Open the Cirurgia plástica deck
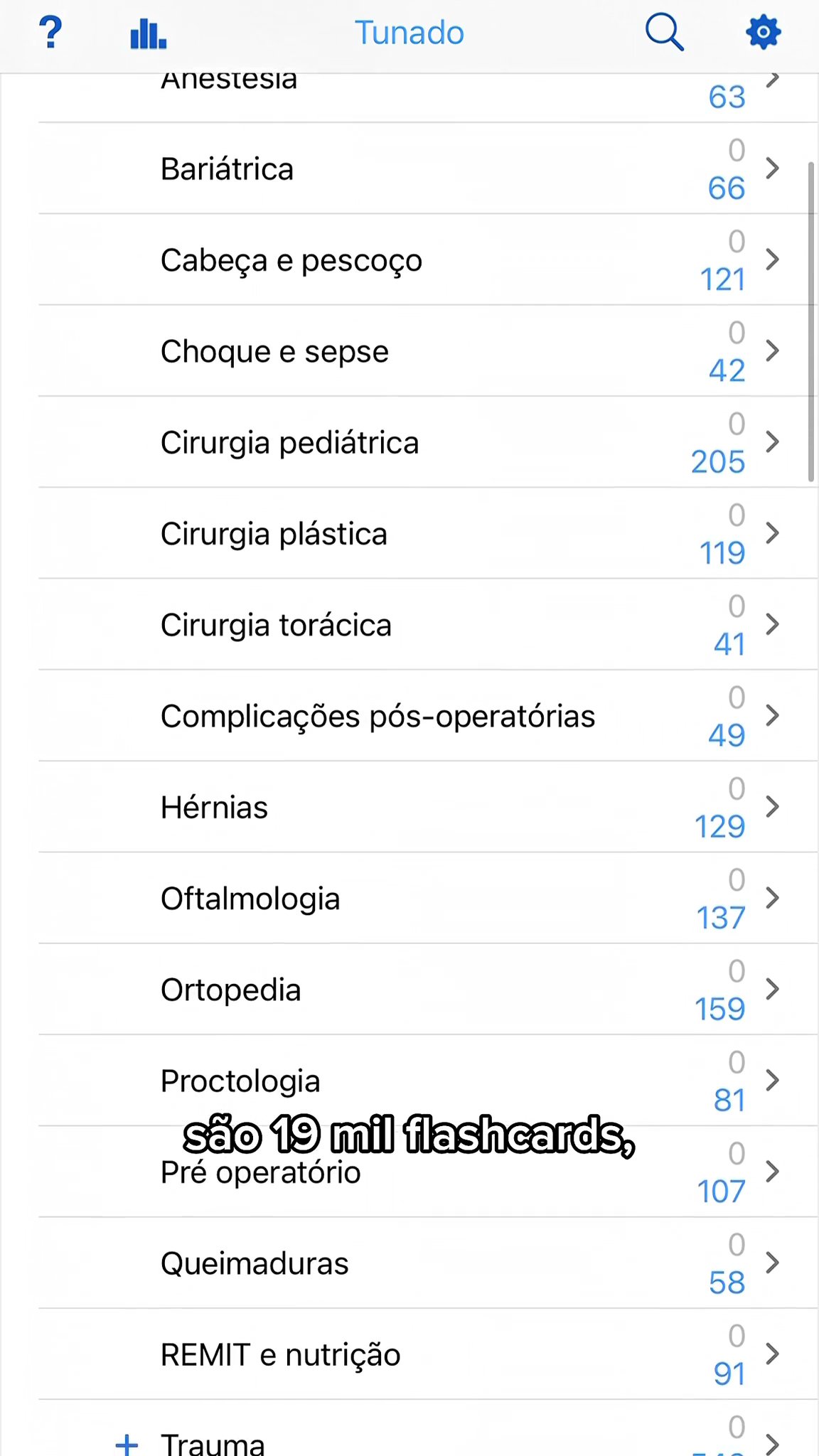This screenshot has width=819, height=1456. pyautogui.click(x=428, y=533)
